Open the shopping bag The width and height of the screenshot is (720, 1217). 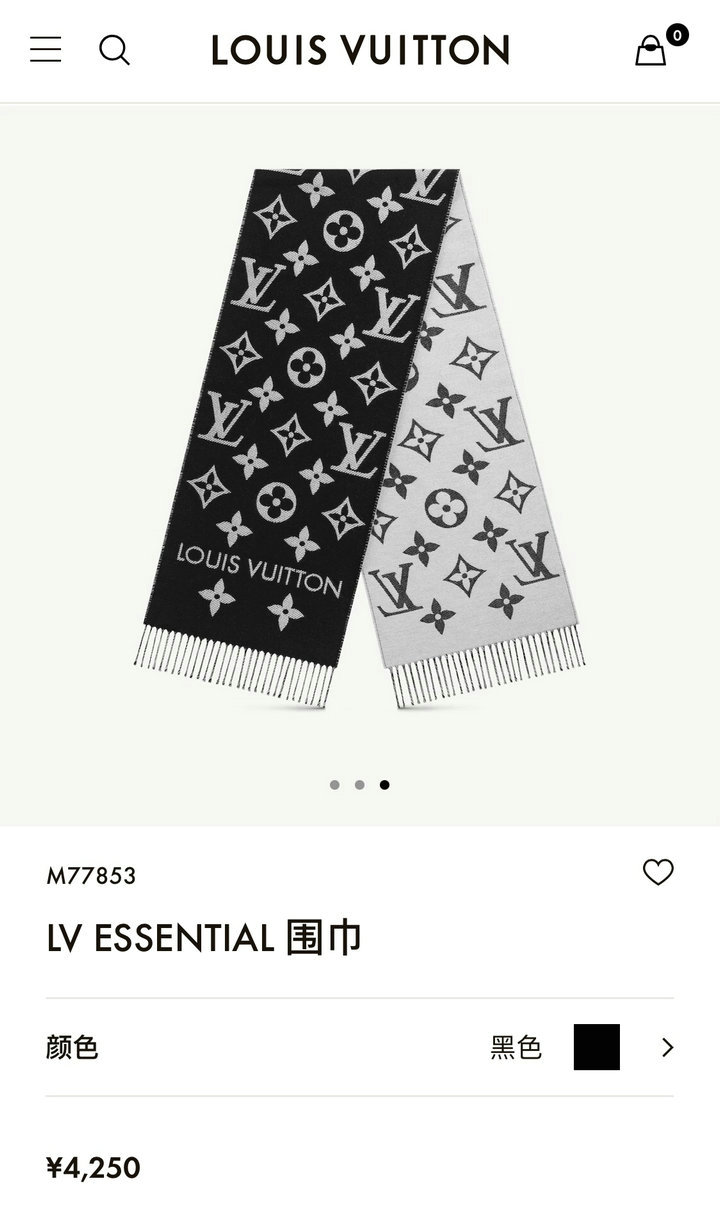[x=651, y=50]
